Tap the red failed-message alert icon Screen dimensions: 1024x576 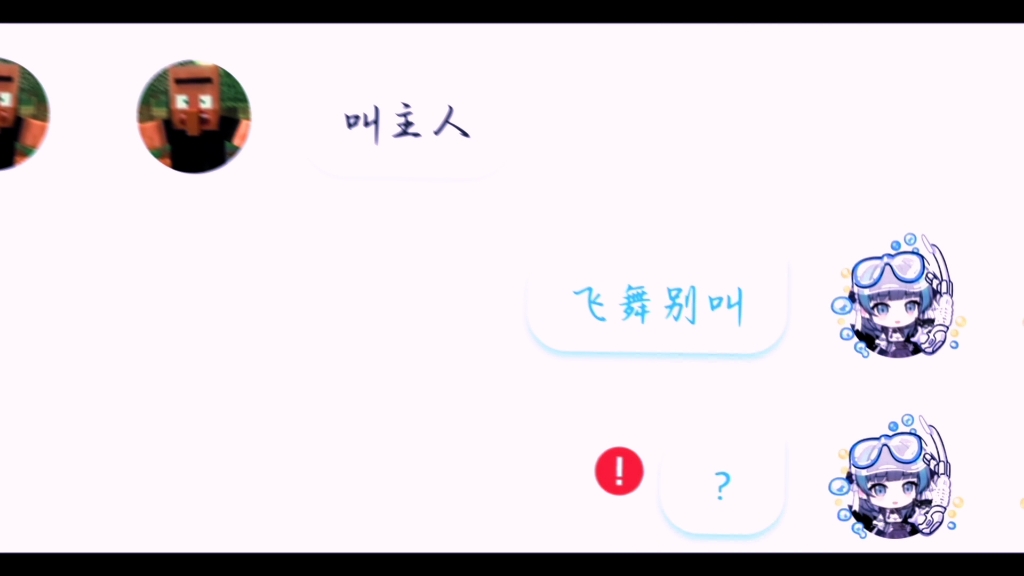[x=619, y=470]
